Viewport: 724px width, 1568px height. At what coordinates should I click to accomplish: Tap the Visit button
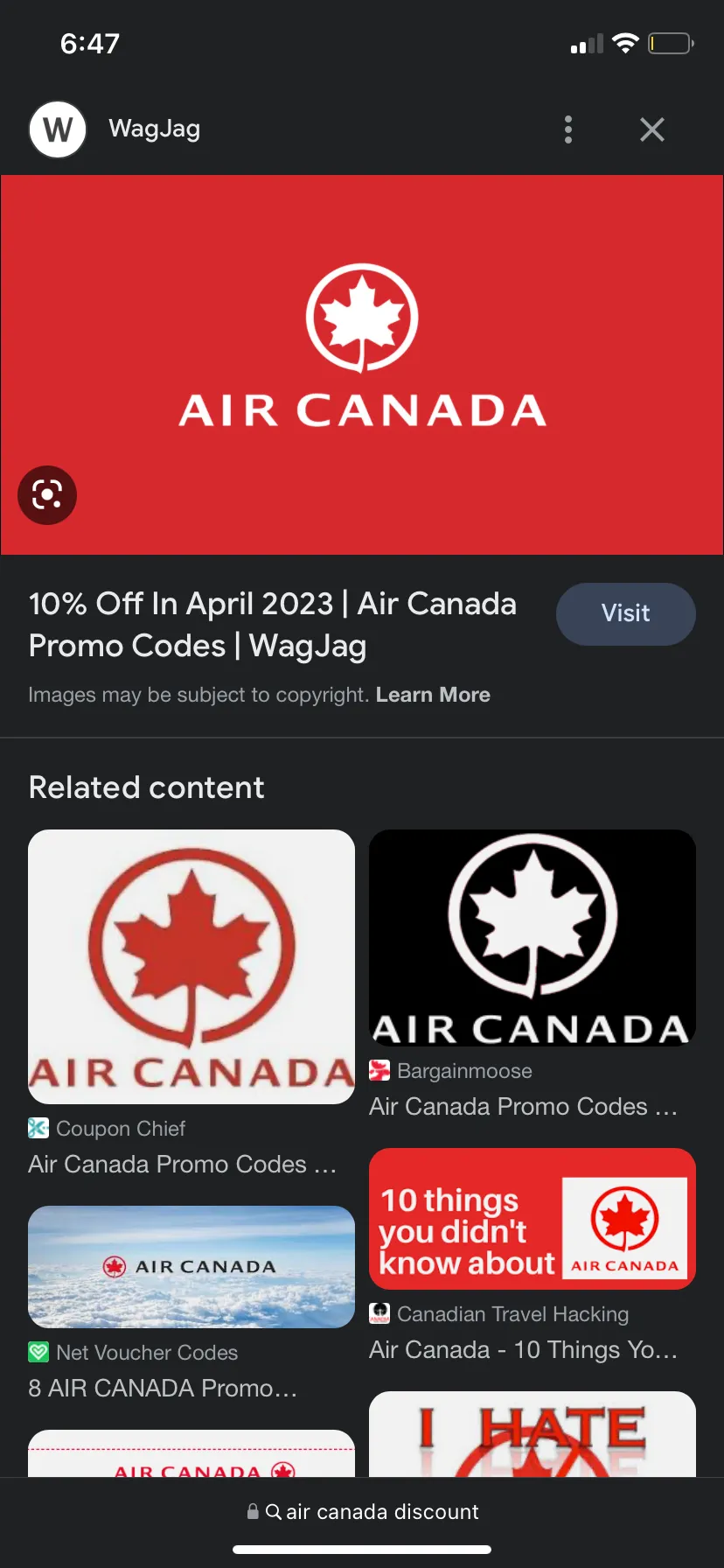click(625, 613)
